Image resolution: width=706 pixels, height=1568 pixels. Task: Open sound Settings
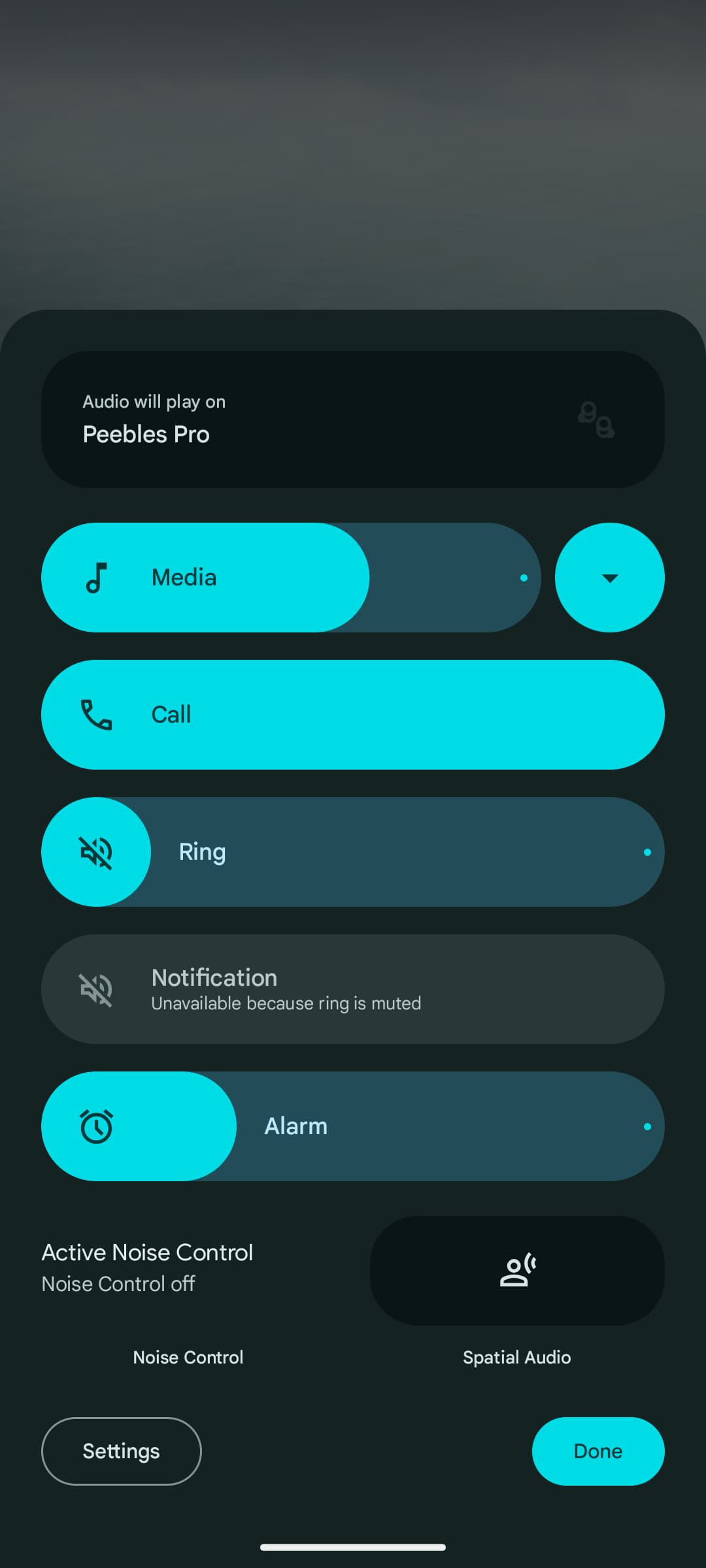[122, 1451]
